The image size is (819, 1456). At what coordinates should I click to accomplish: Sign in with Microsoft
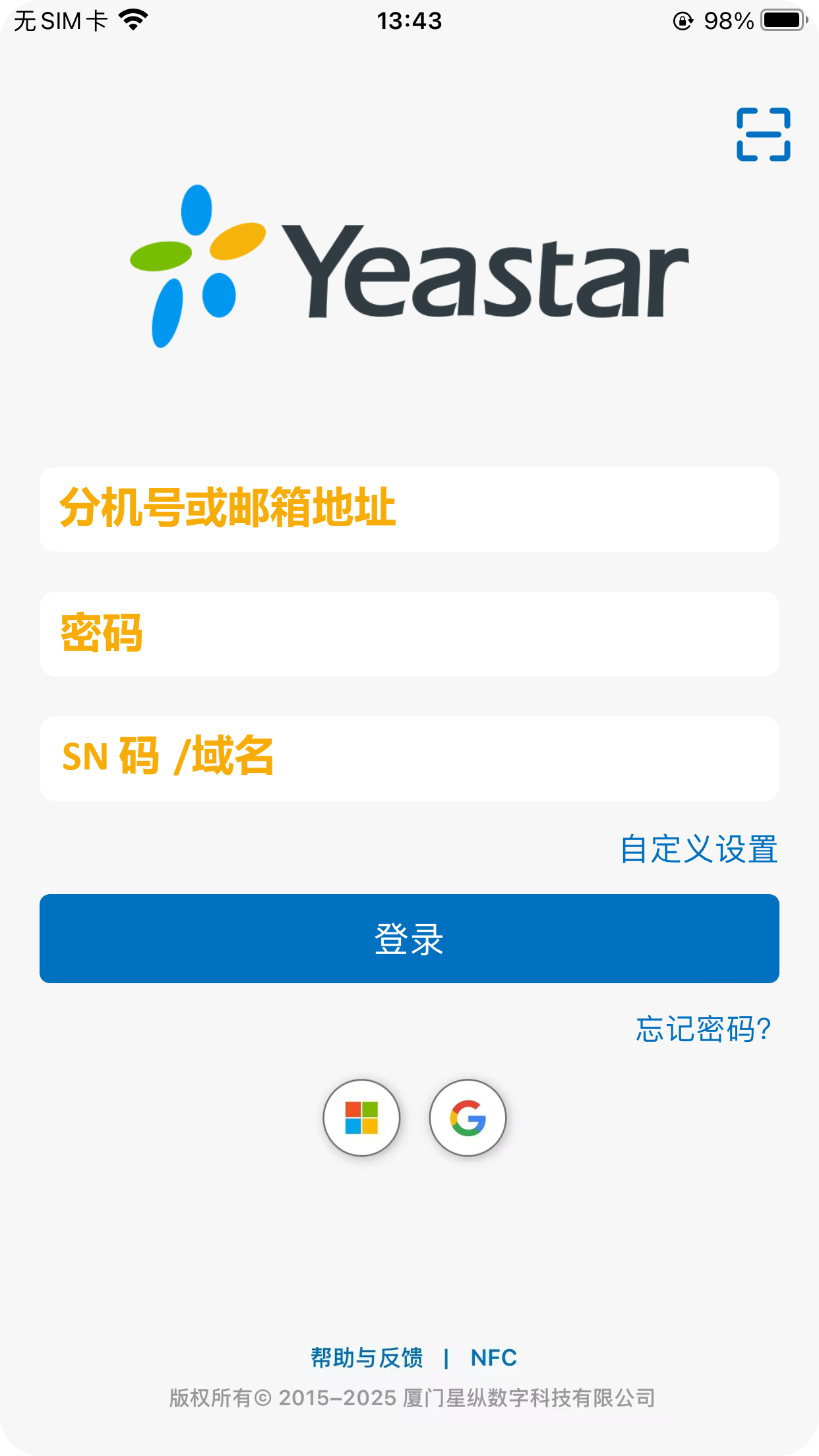pos(361,1118)
